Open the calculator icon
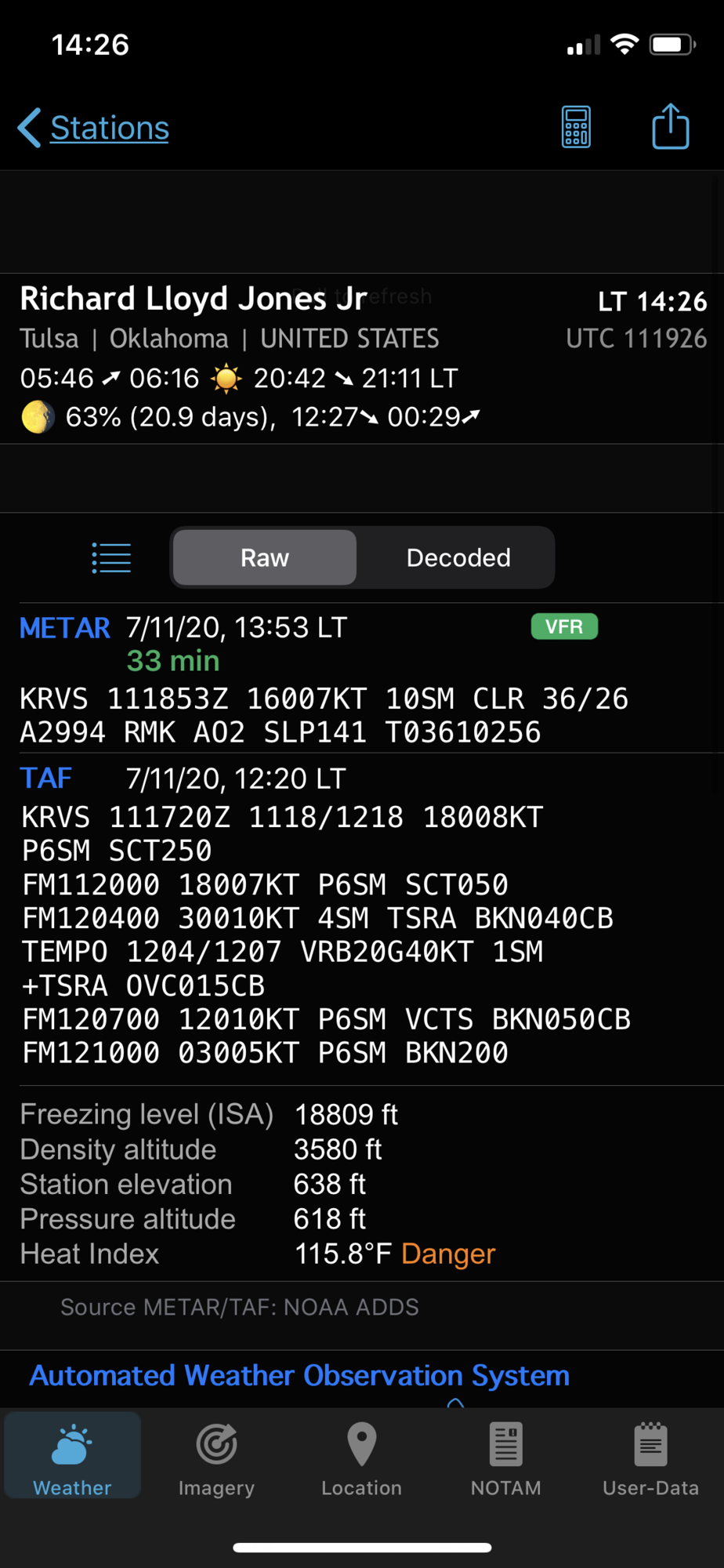The height and width of the screenshot is (1568, 724). [x=576, y=127]
